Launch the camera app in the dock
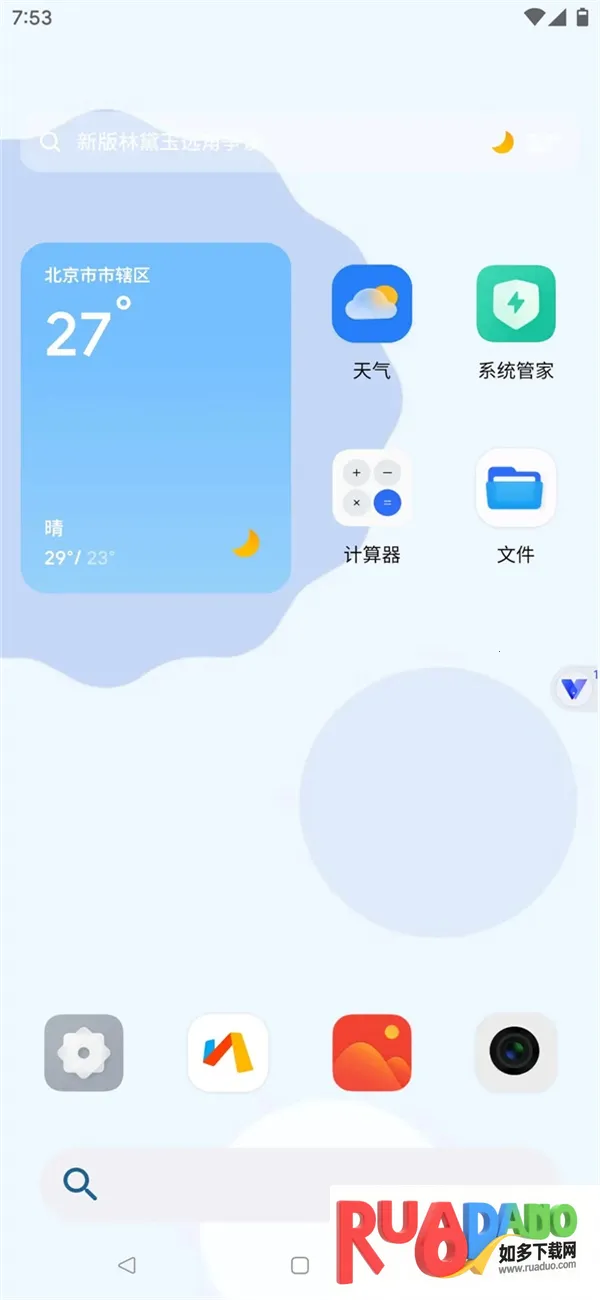The width and height of the screenshot is (600, 1300). 515,1052
